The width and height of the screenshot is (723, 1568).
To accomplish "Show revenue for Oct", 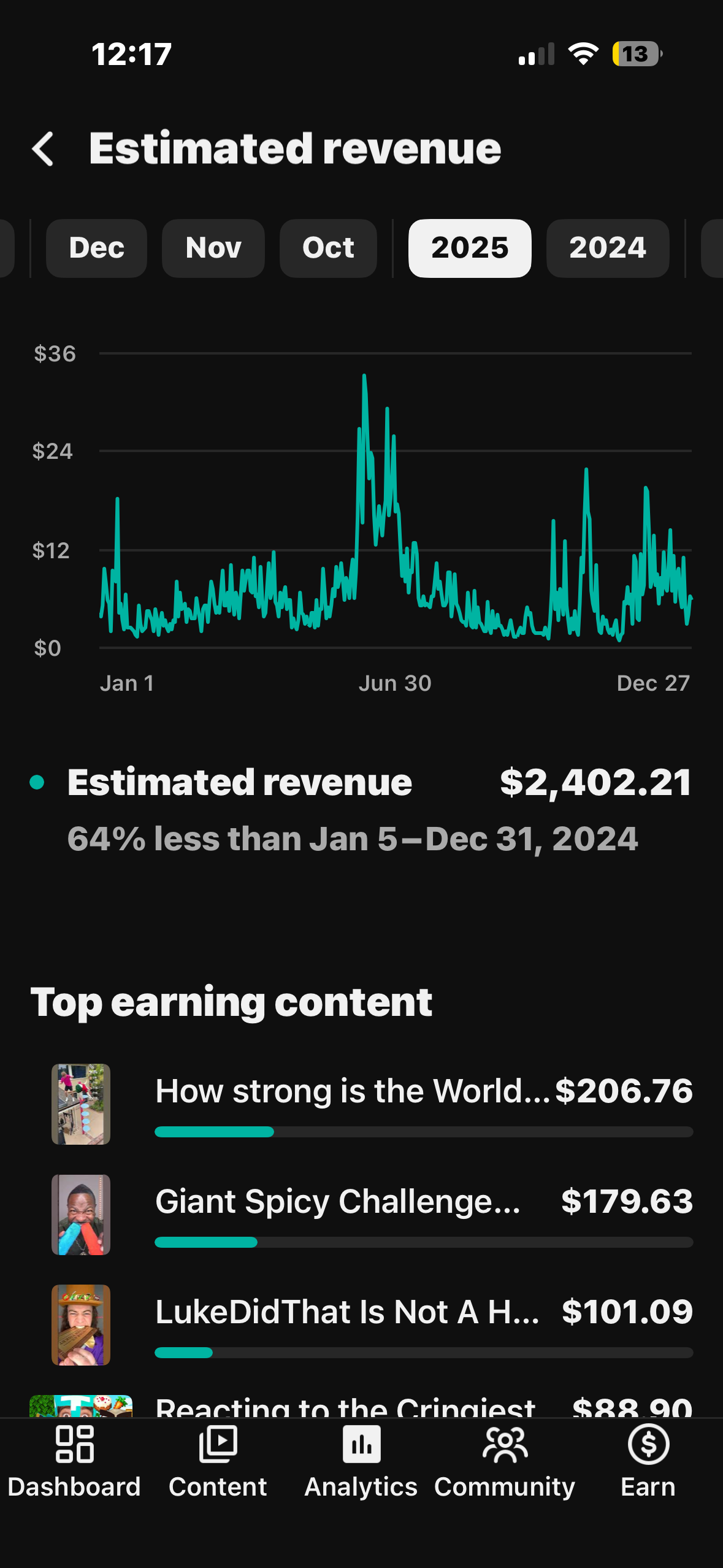I will pos(328,248).
